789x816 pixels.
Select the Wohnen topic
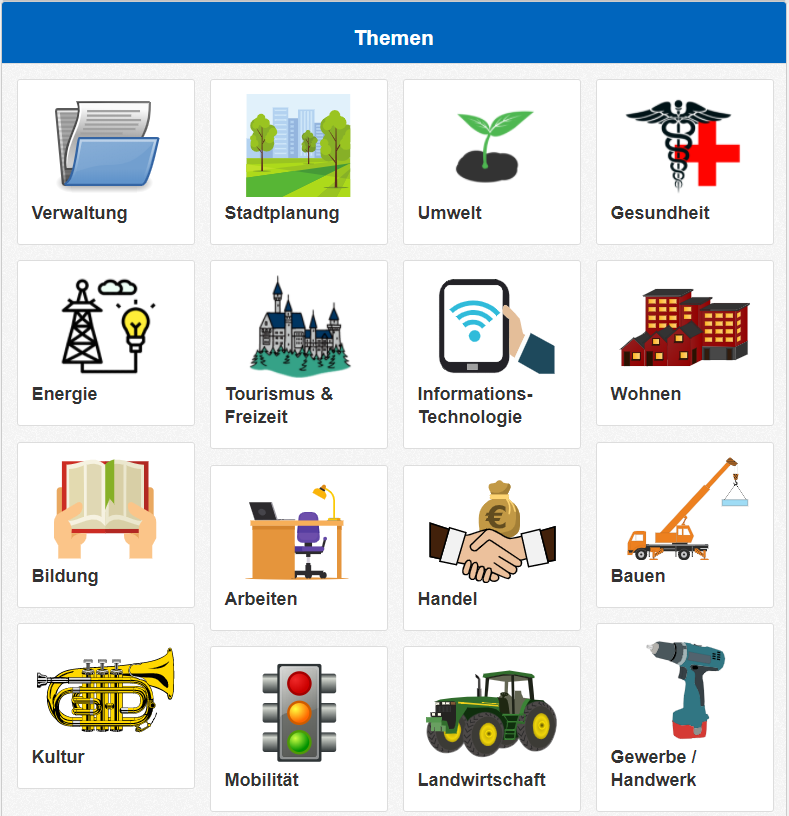coord(684,343)
